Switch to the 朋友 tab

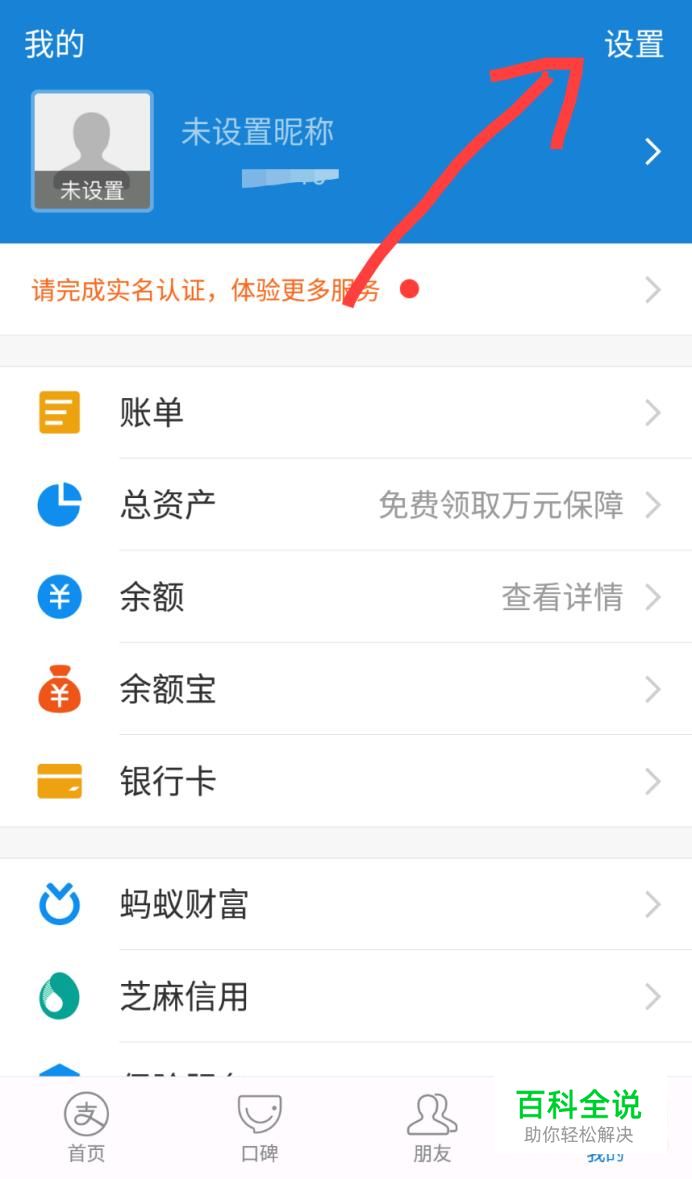pos(432,1128)
